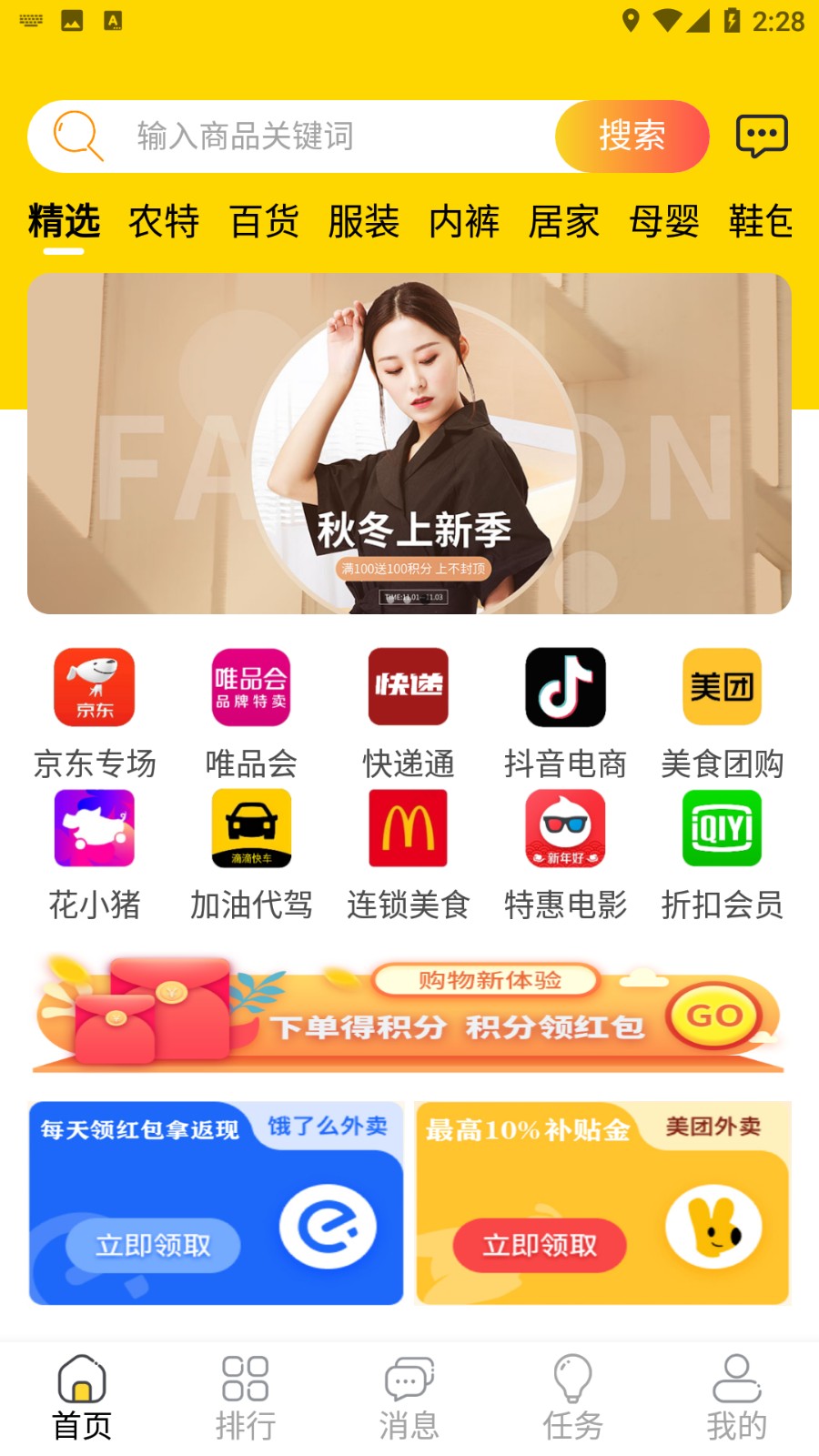819x1456 pixels.
Task: Switch to the 排行 tab
Action: tap(246, 1397)
